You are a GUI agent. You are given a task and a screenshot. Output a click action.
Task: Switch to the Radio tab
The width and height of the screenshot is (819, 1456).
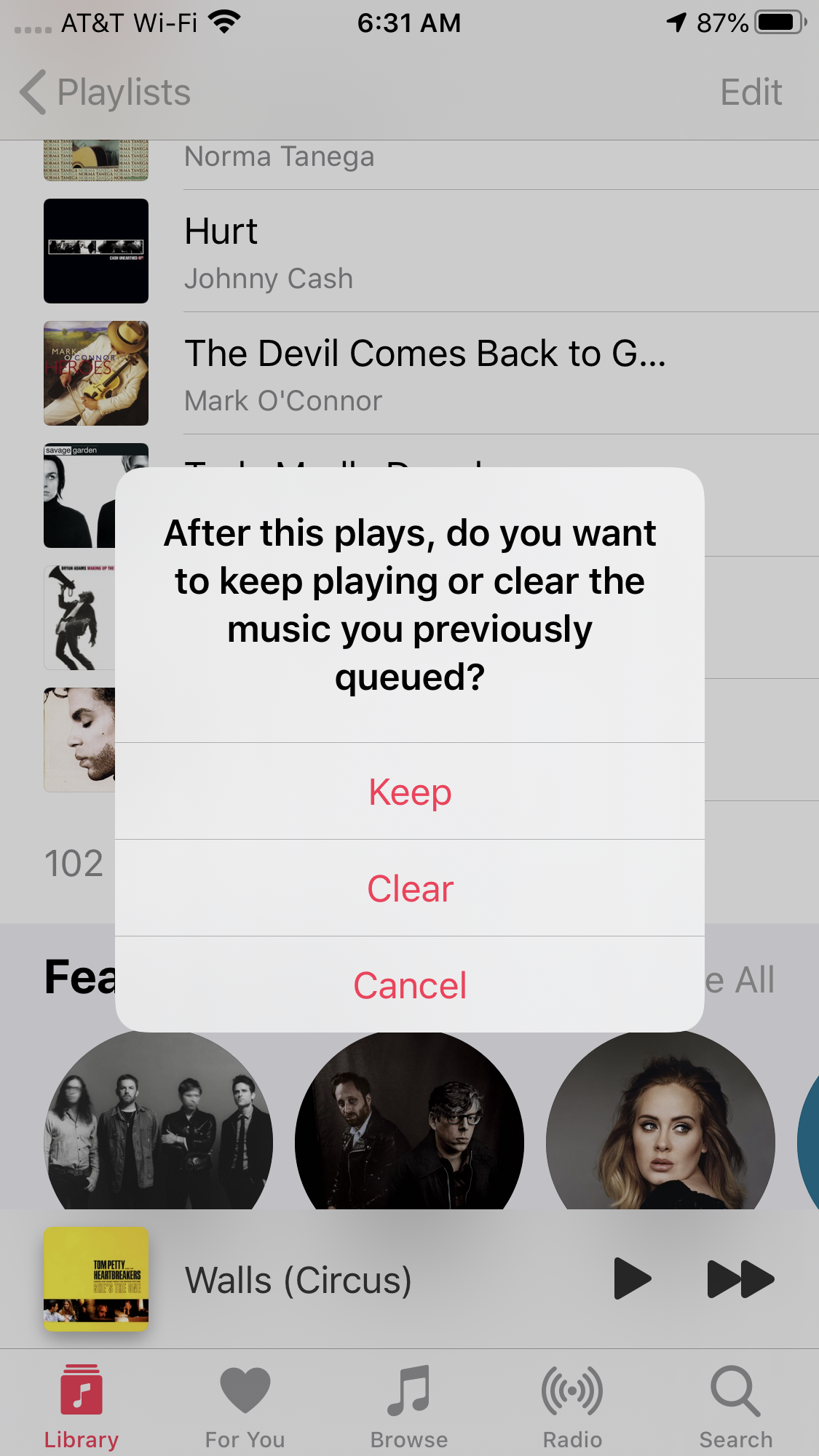click(572, 1405)
